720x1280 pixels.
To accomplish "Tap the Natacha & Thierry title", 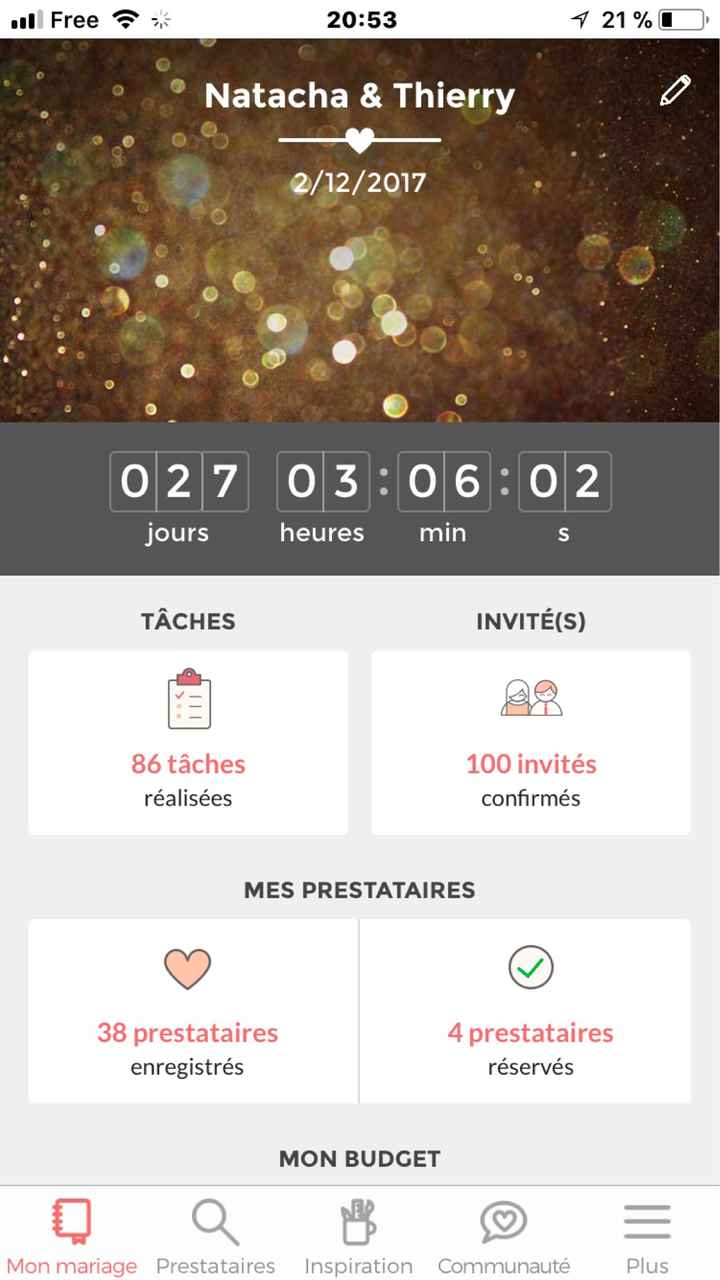I will pyautogui.click(x=359, y=95).
